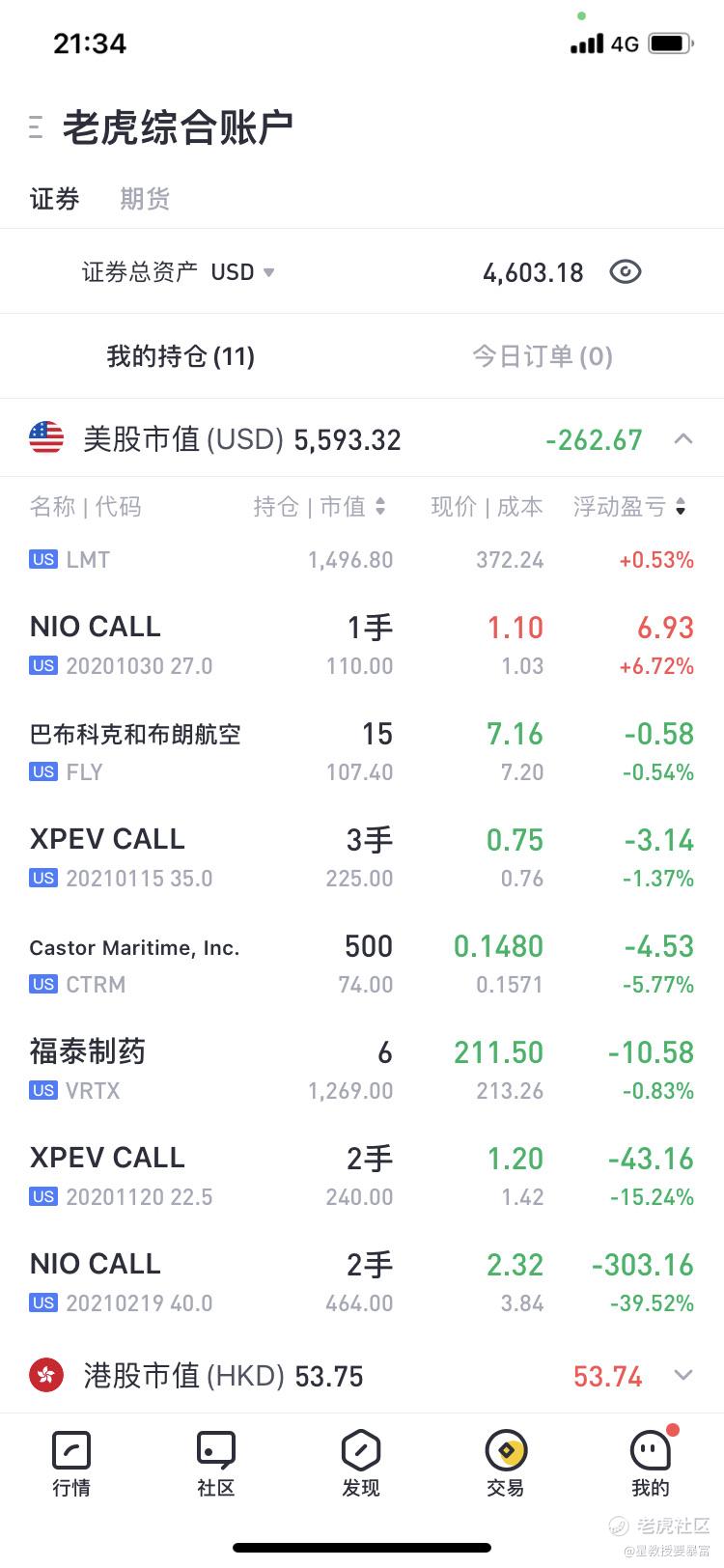724x1568 pixels.
Task: Expand the 港股市值 (HKD) section
Action: (x=683, y=1376)
